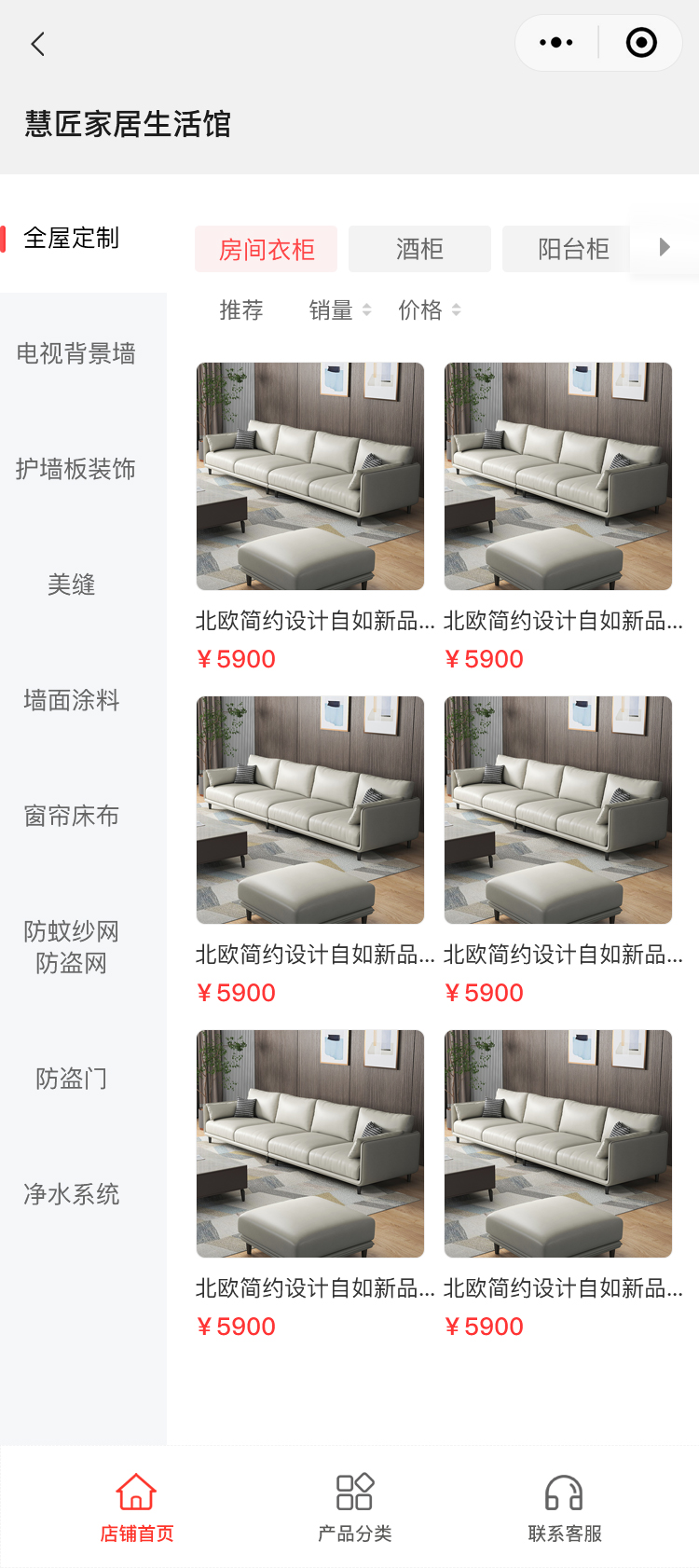
Task: Switch to the 产品分类 tab
Action: point(354,1506)
